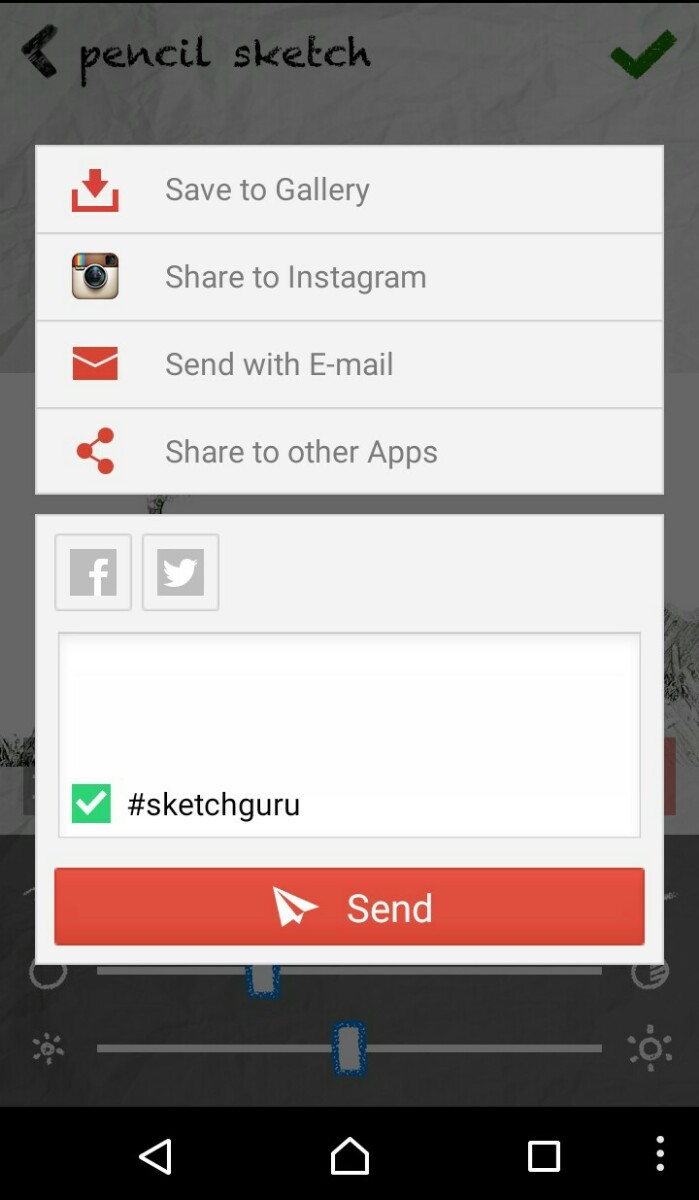Go back using the pencil sketch arrow

tap(40, 52)
